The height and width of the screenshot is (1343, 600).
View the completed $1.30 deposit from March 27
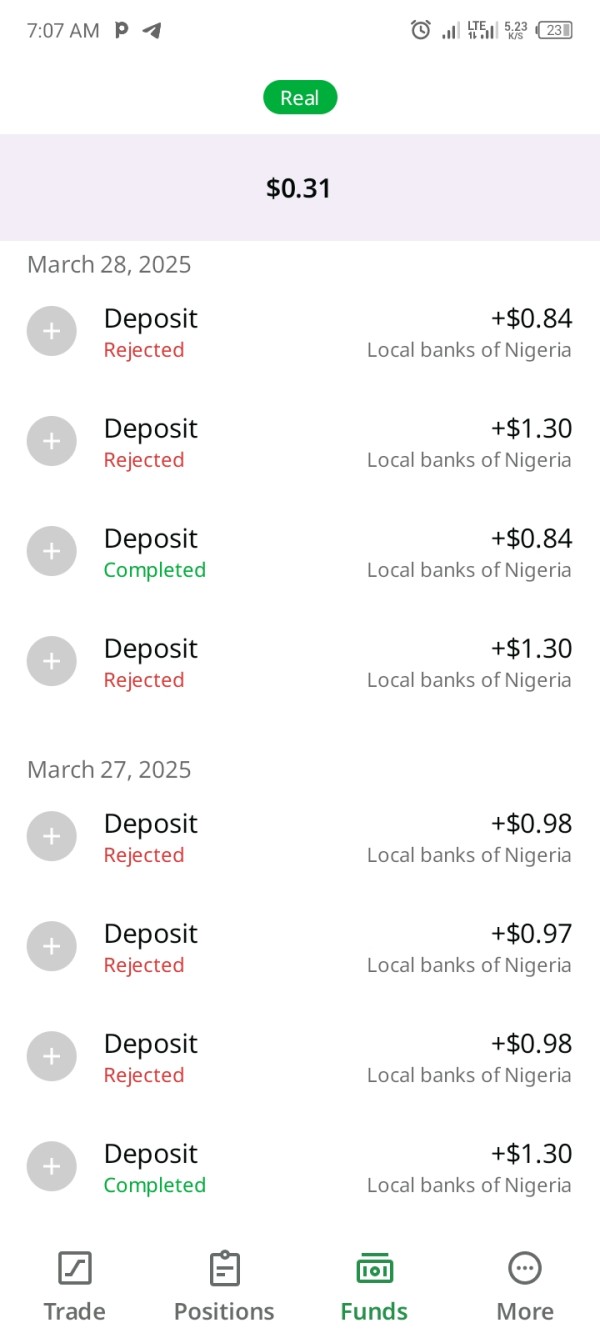click(x=299, y=1167)
